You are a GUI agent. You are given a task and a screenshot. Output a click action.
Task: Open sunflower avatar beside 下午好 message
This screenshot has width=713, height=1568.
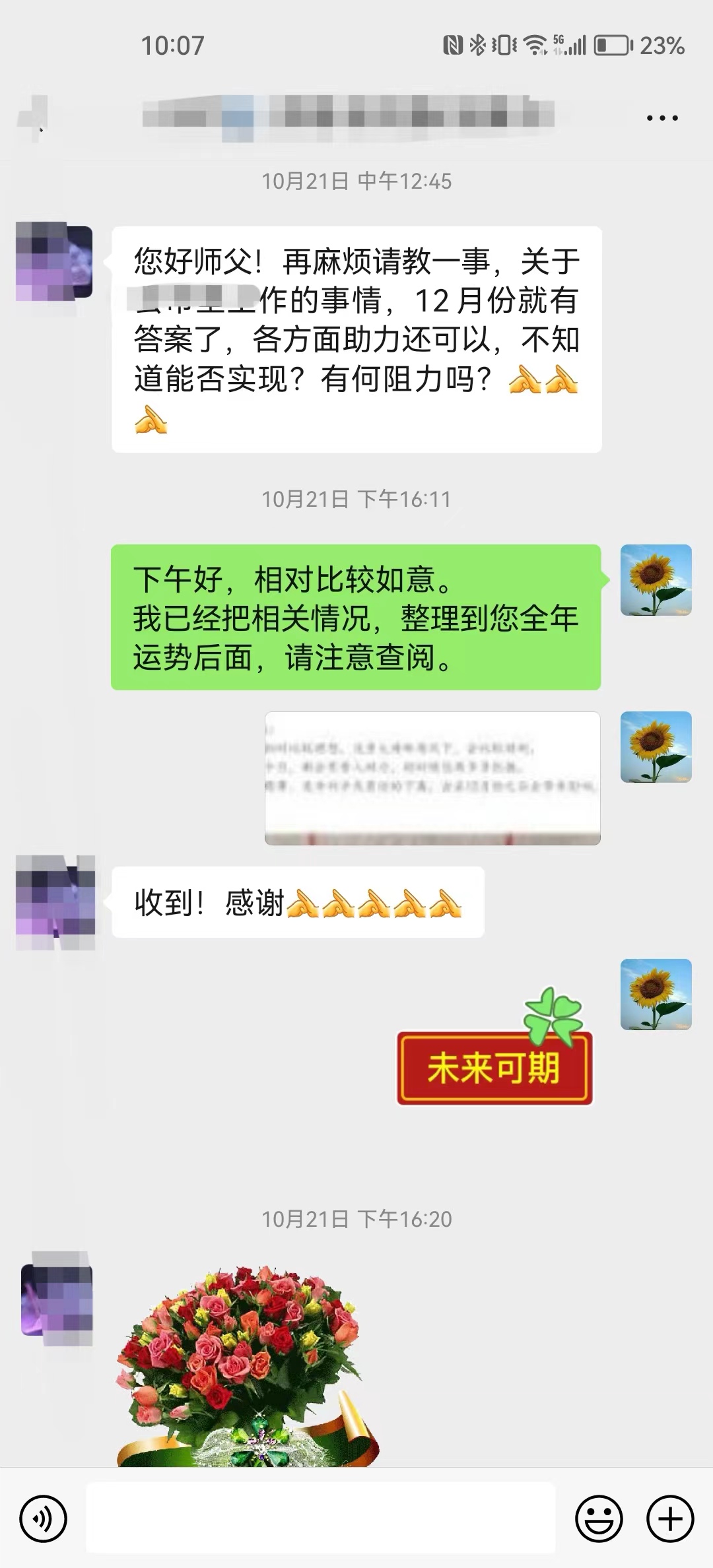pos(656,580)
